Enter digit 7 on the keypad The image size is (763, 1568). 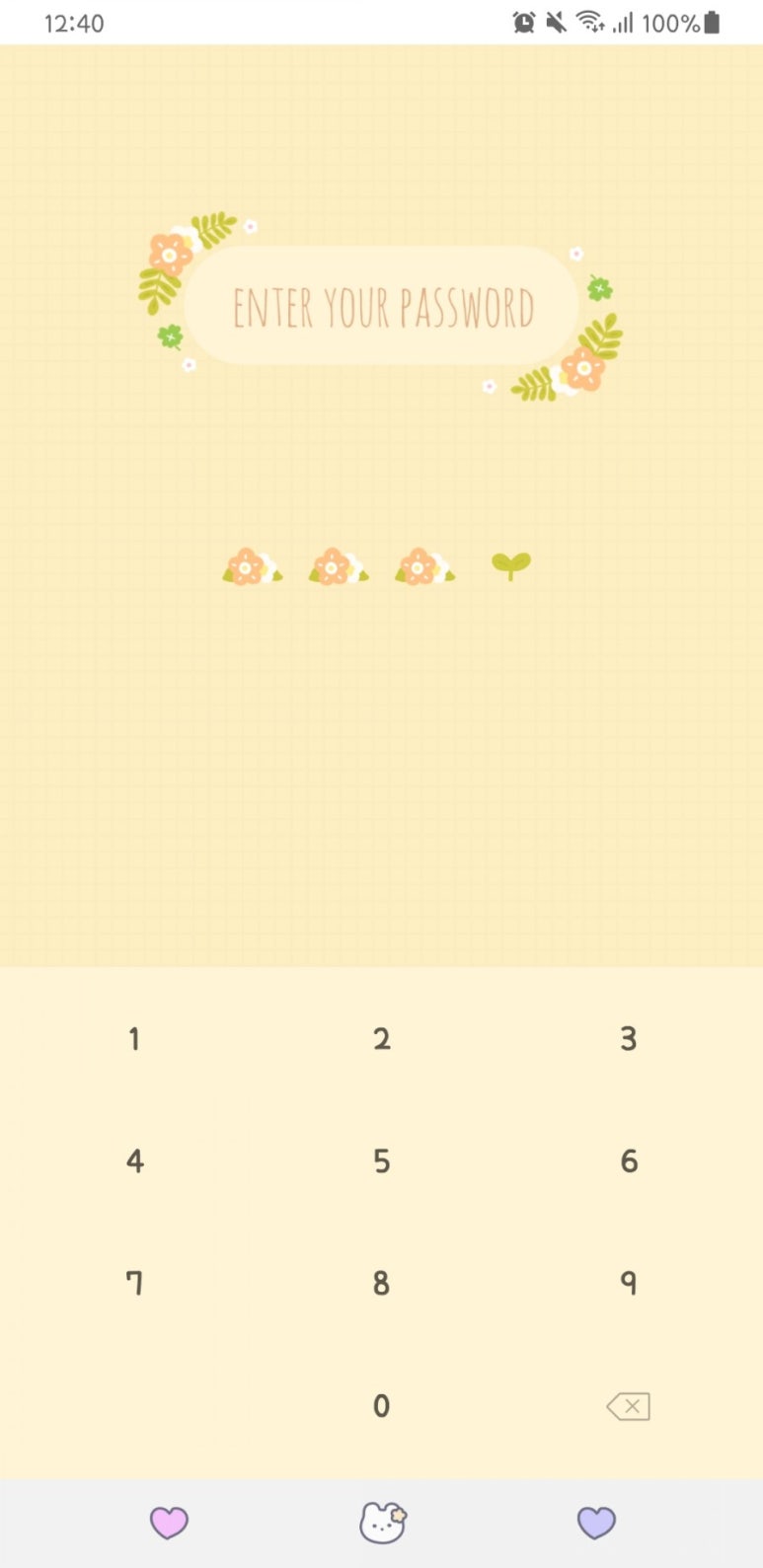click(134, 1283)
